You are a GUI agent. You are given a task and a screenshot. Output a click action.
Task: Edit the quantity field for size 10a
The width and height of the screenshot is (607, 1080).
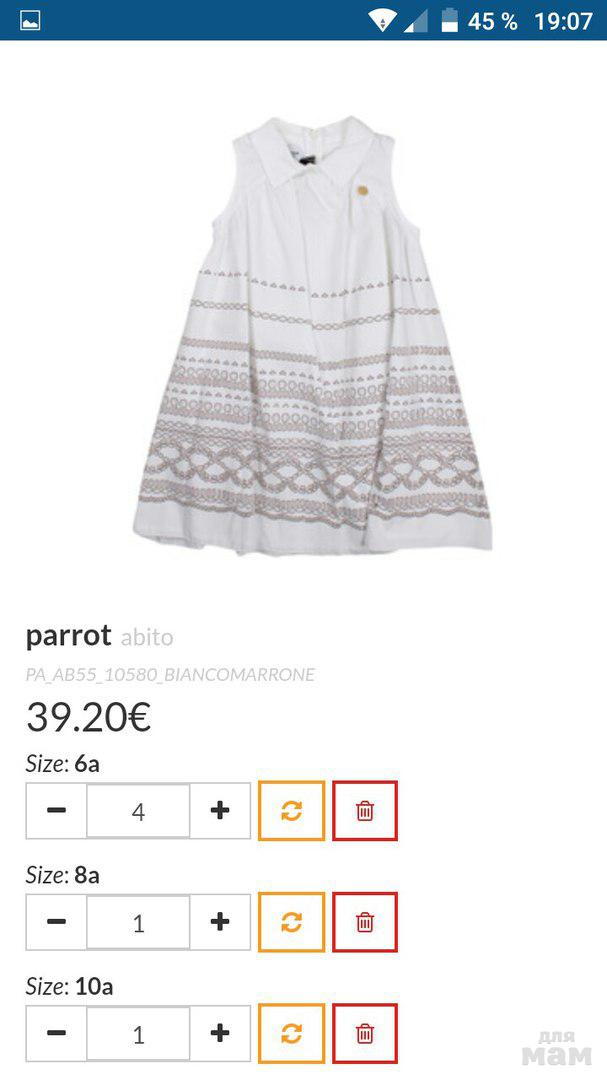[138, 1034]
